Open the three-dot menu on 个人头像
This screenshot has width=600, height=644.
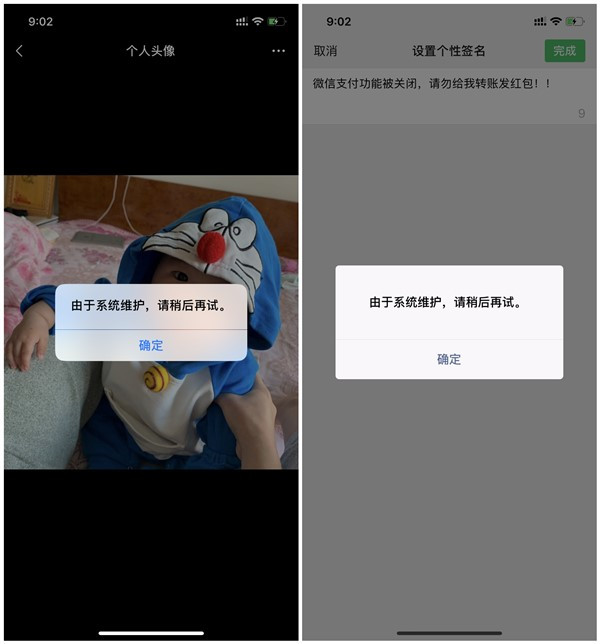coord(278,51)
